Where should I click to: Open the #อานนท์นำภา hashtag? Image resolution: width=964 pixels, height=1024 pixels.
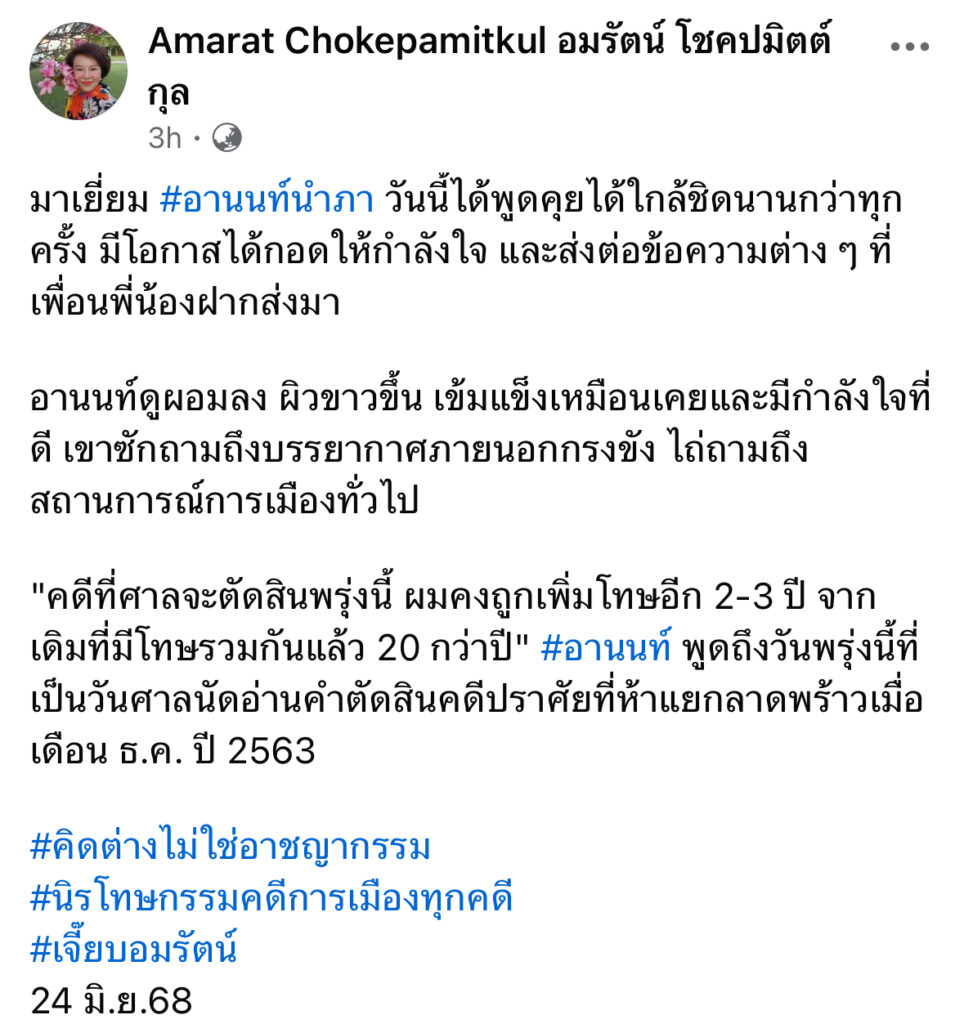(267, 201)
